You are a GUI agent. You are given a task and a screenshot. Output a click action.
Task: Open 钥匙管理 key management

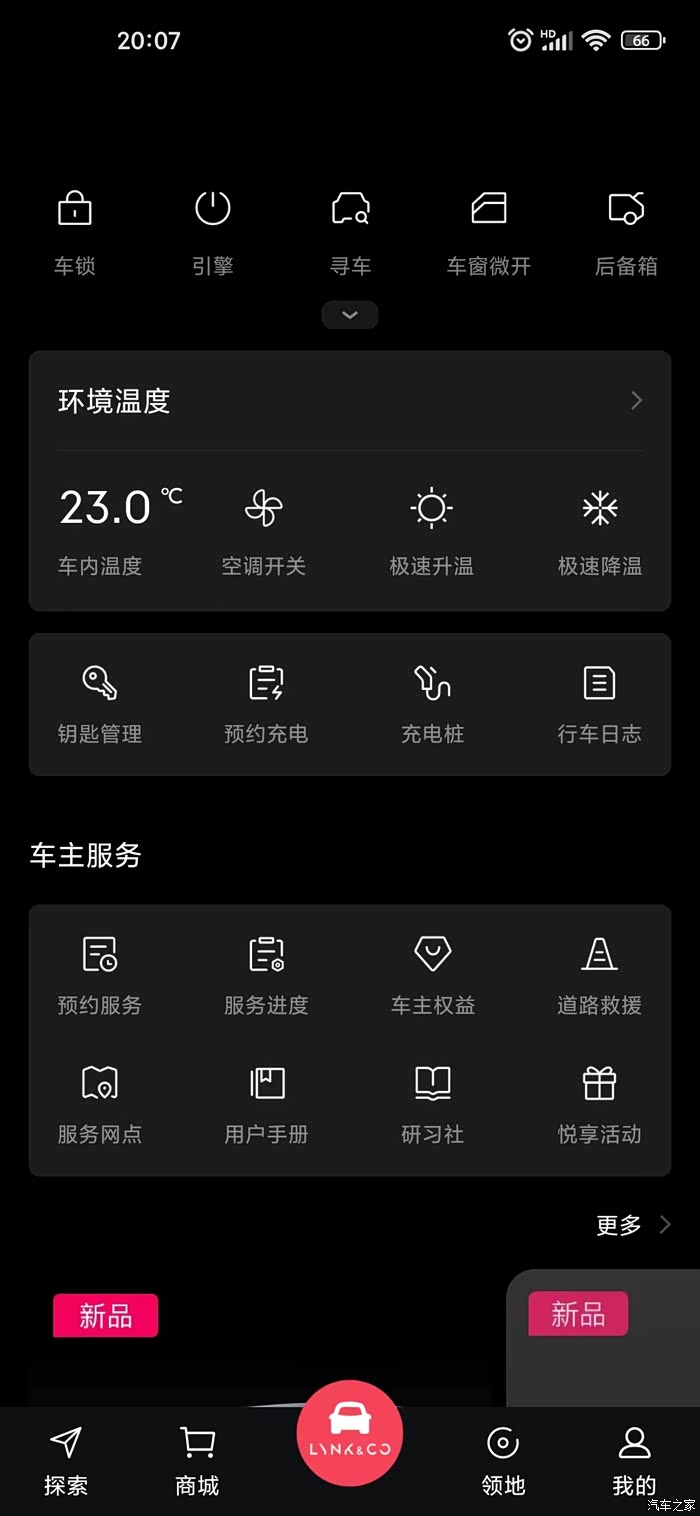tap(99, 703)
